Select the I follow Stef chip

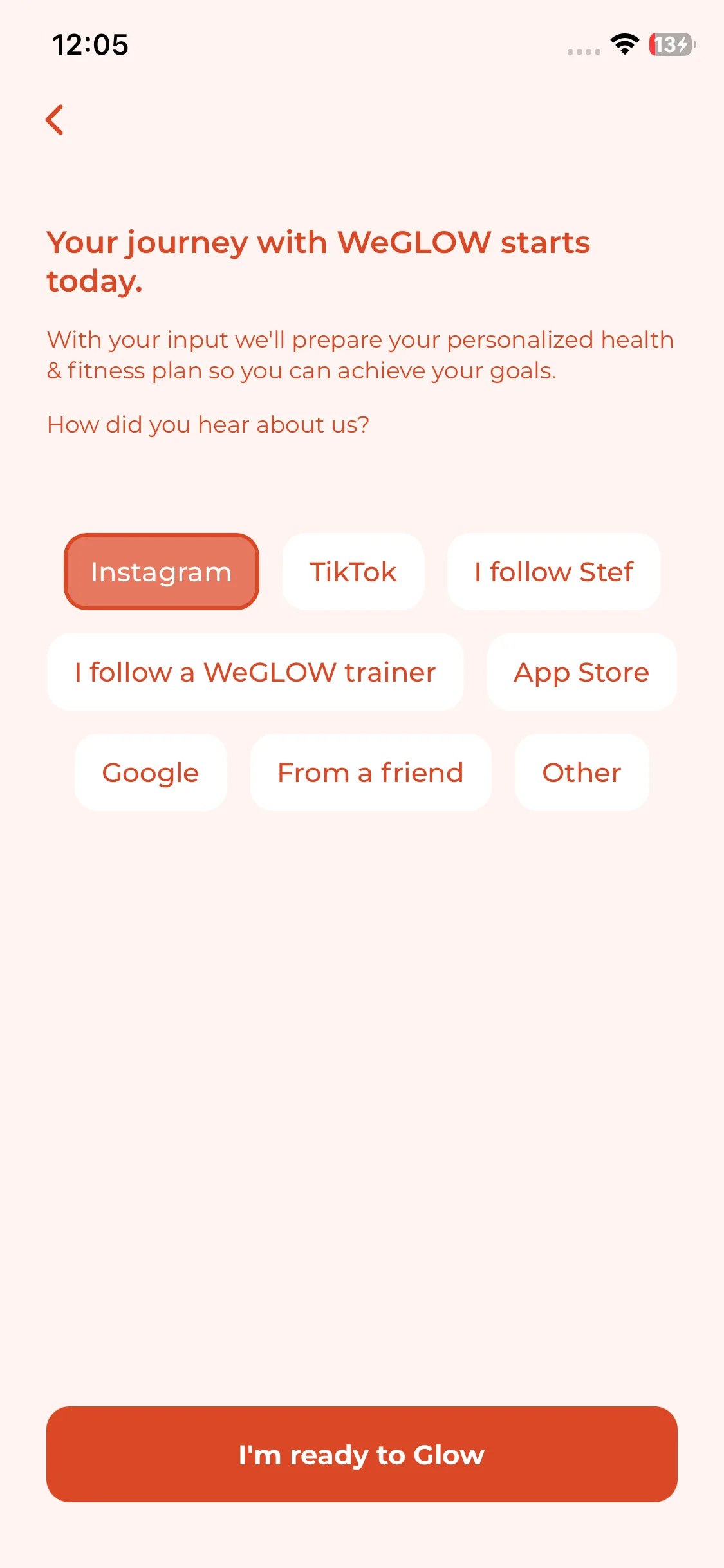553,572
